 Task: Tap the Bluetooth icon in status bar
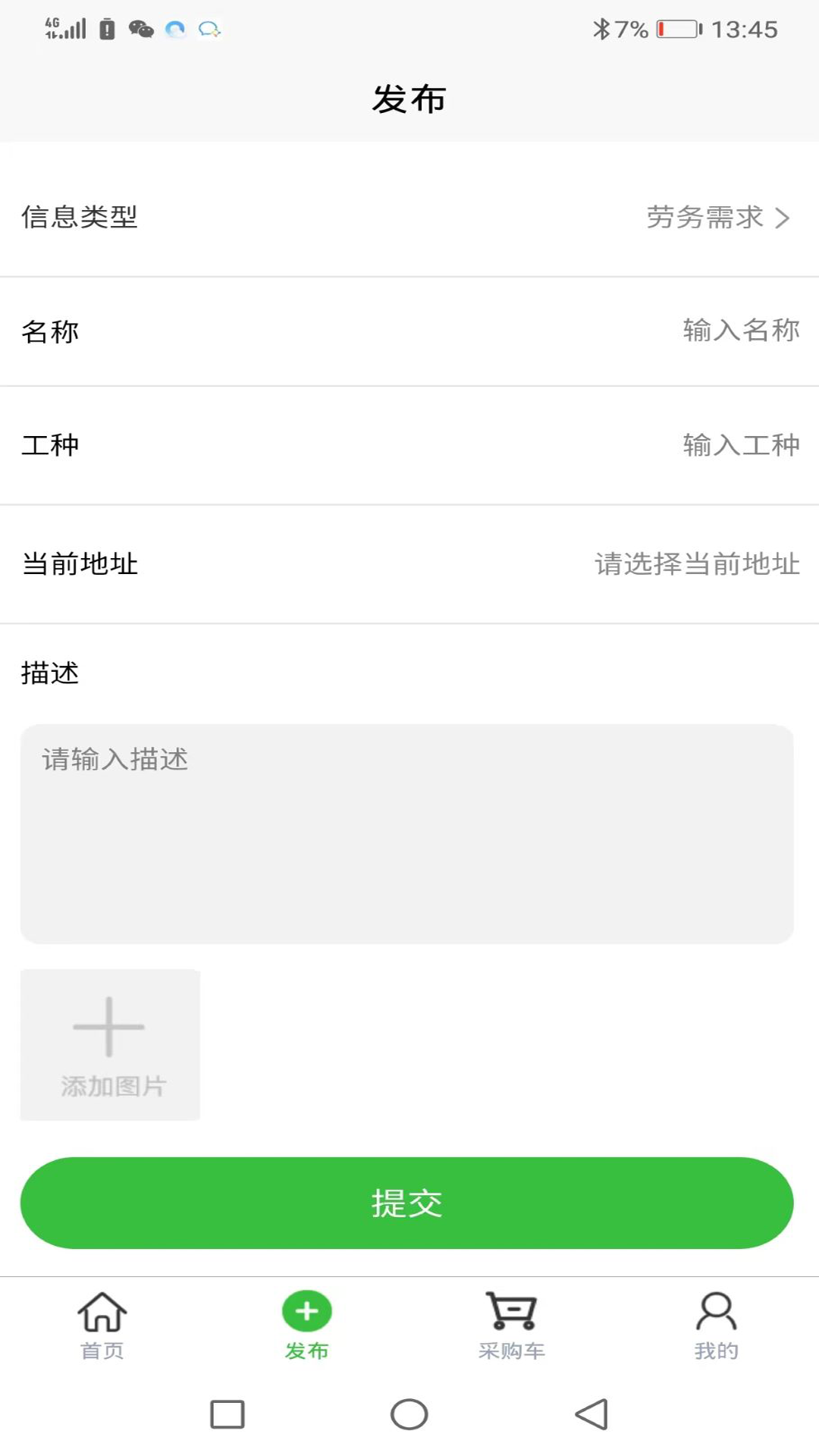601,29
